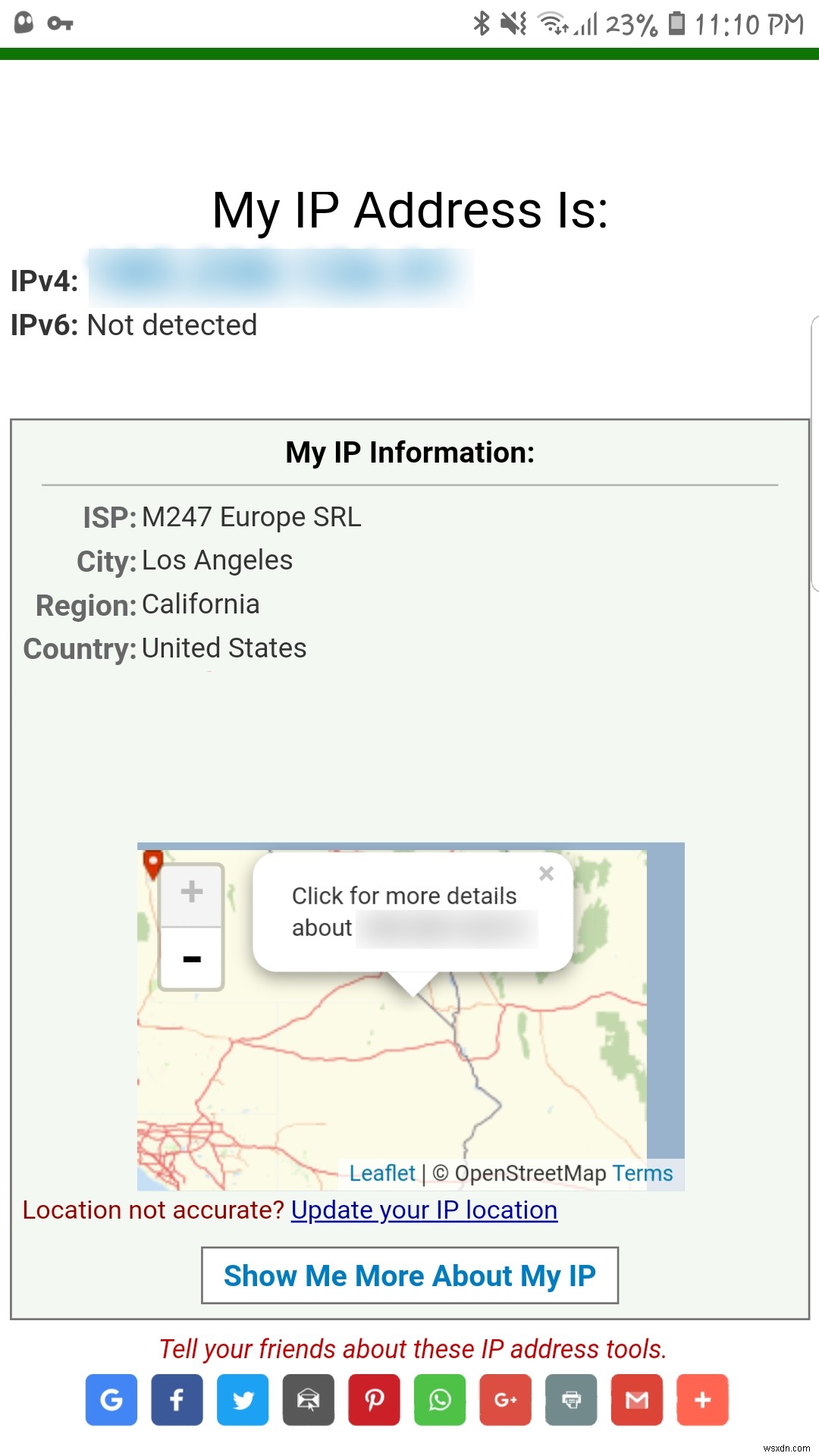The height and width of the screenshot is (1456, 819).
Task: Pin this page on Pinterest
Action: pyautogui.click(x=374, y=1400)
